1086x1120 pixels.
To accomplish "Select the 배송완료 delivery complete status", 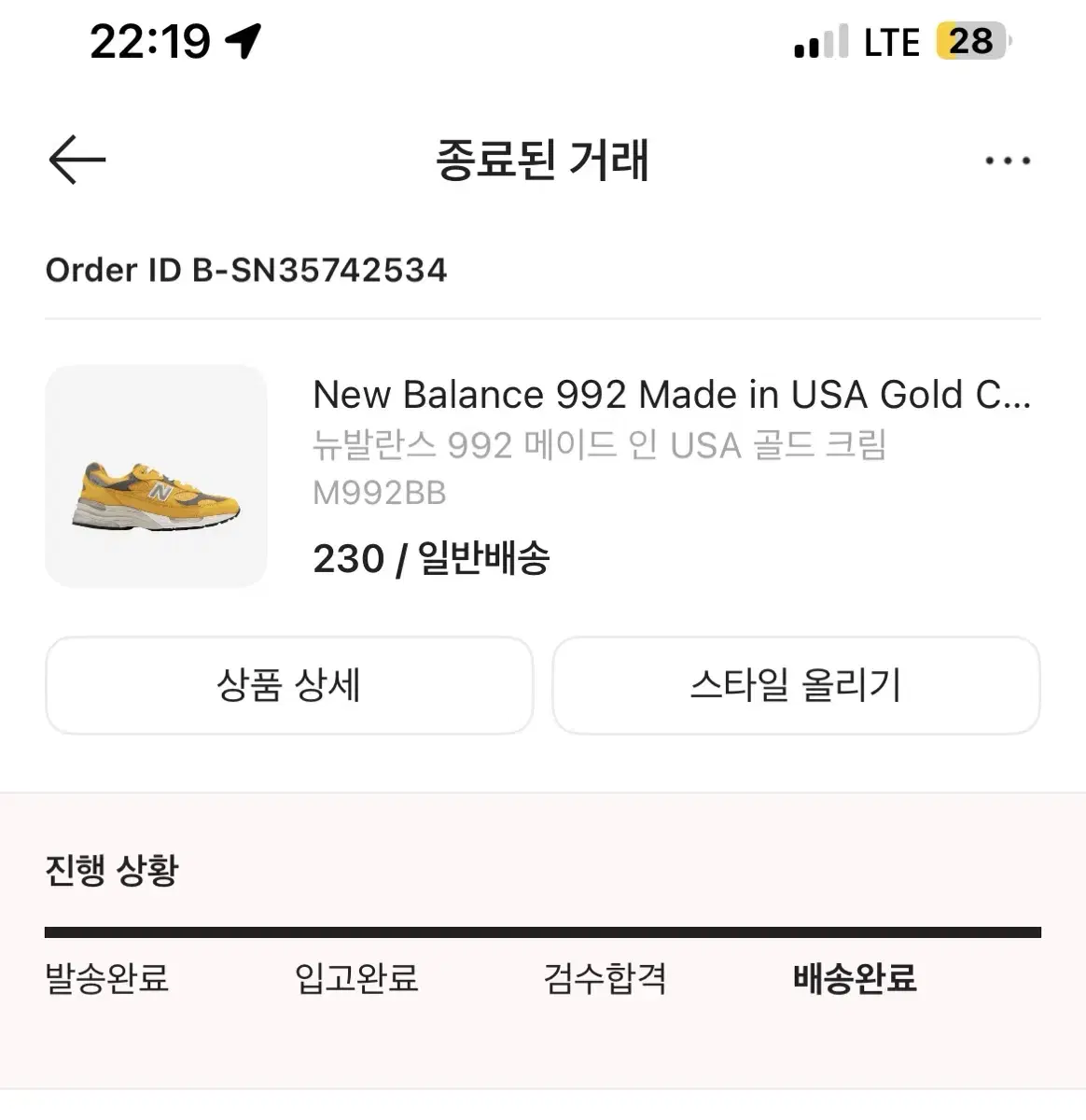I will 856,980.
